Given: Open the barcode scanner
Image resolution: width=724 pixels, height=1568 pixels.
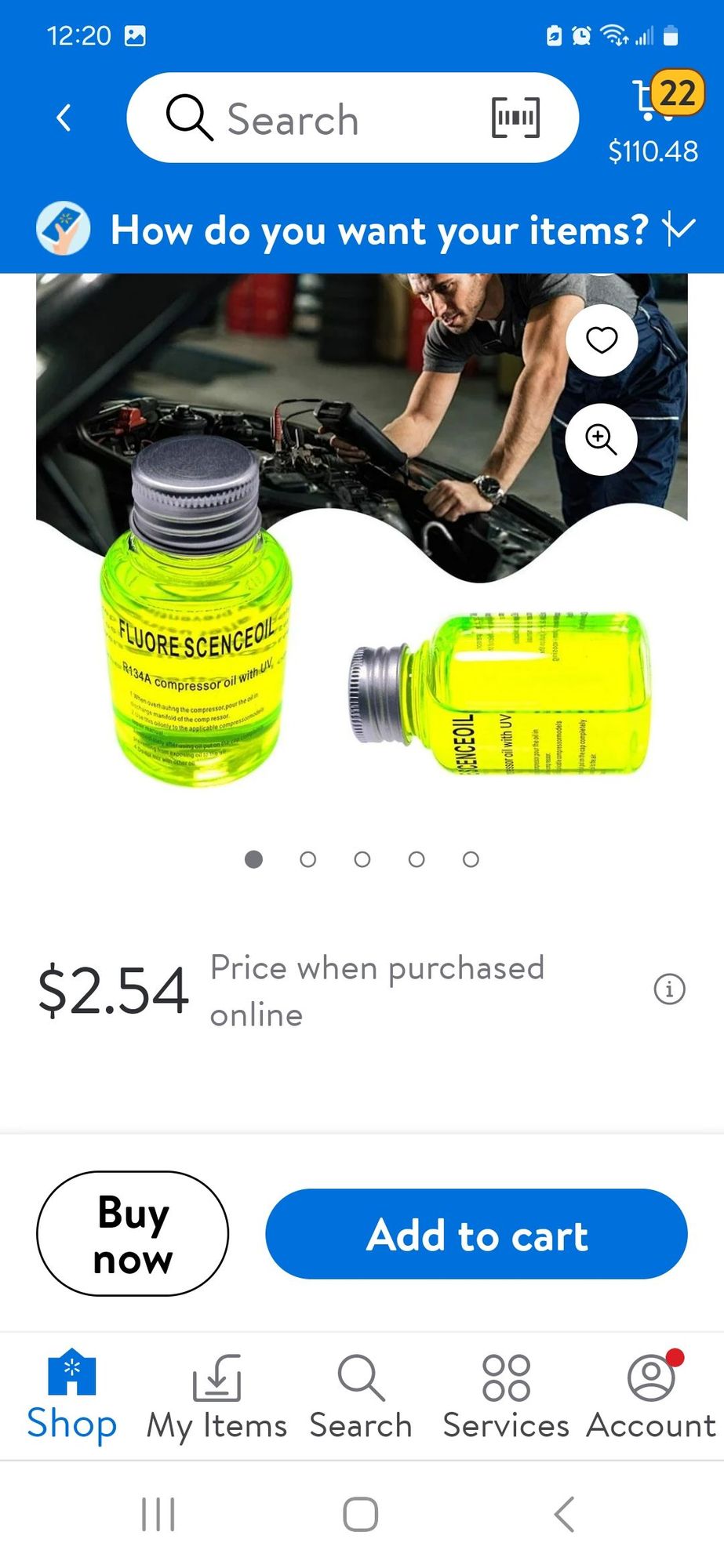Looking at the screenshot, I should (515, 118).
